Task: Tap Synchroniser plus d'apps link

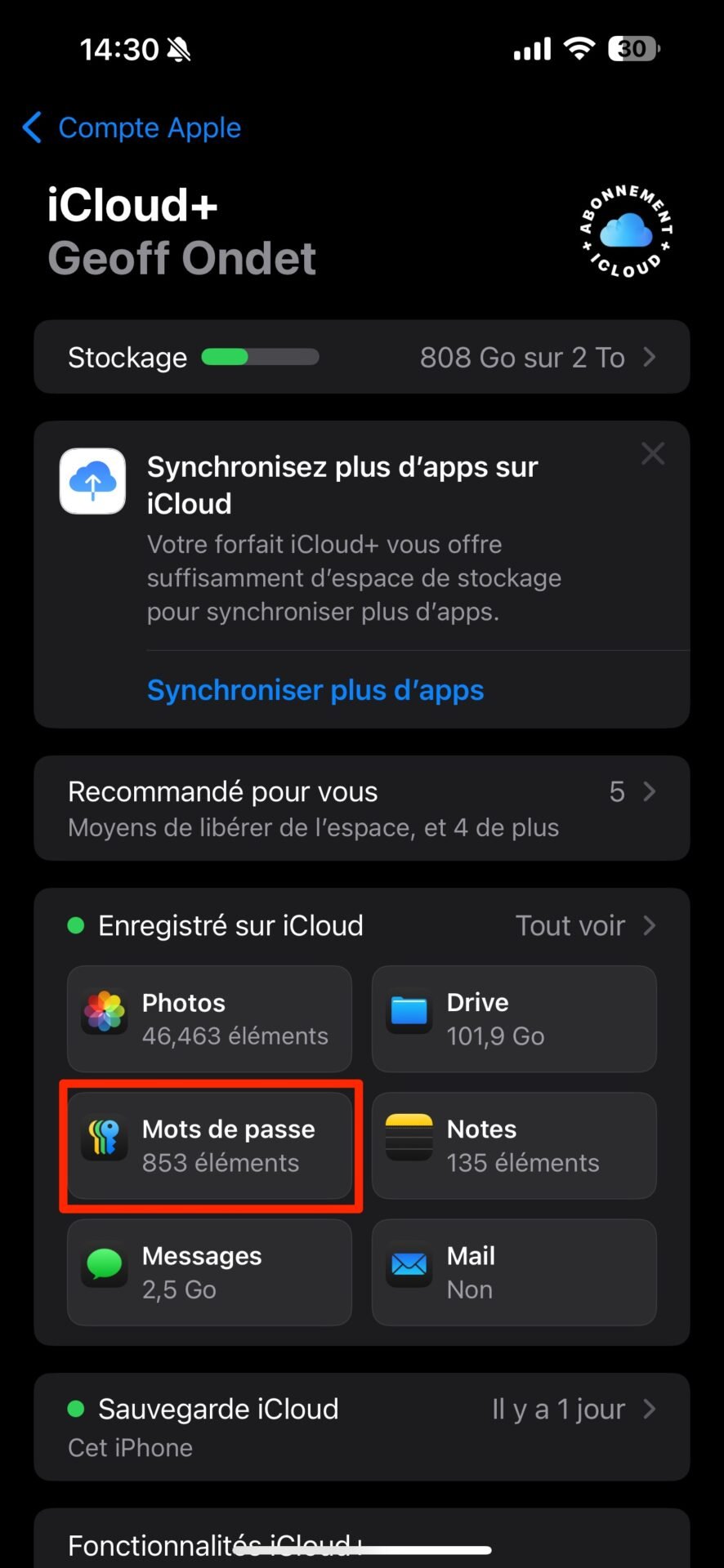Action: click(x=315, y=690)
